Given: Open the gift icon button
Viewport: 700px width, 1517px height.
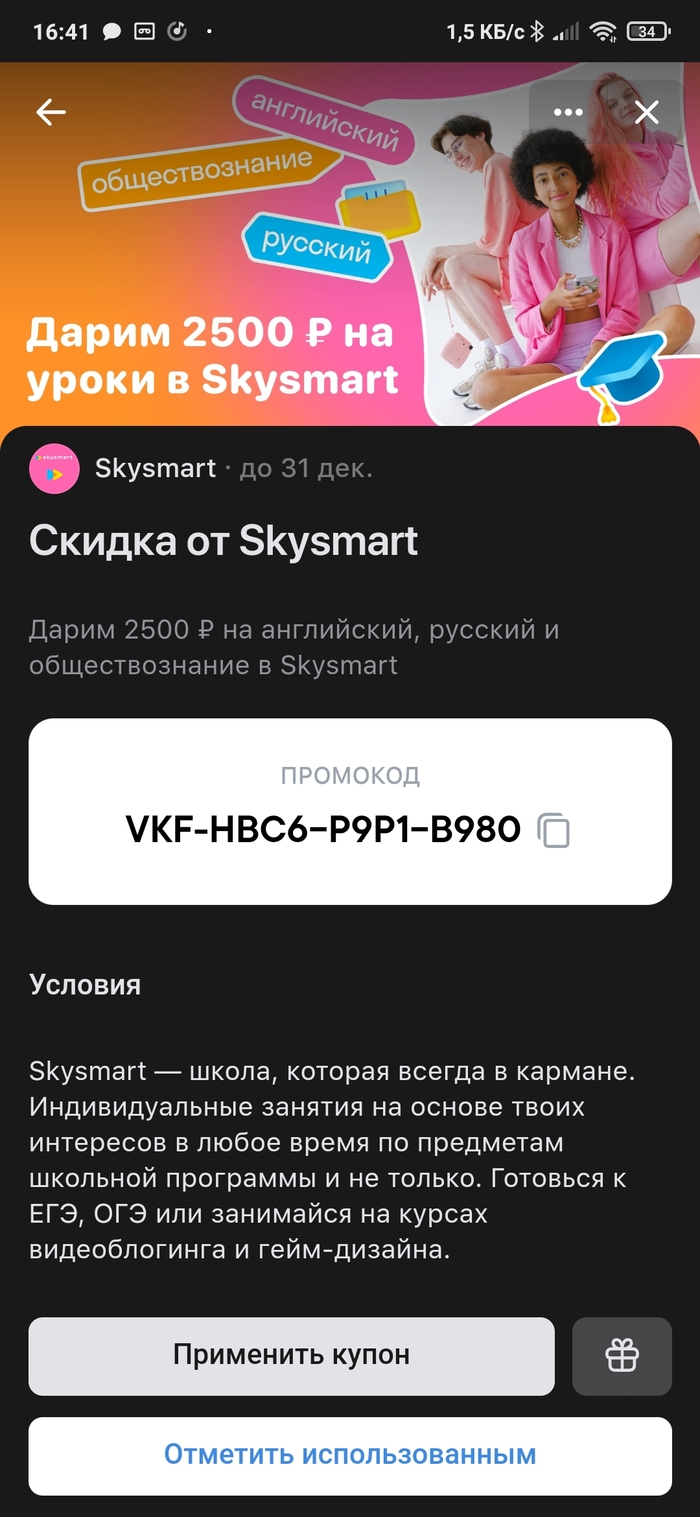Looking at the screenshot, I should (622, 1356).
